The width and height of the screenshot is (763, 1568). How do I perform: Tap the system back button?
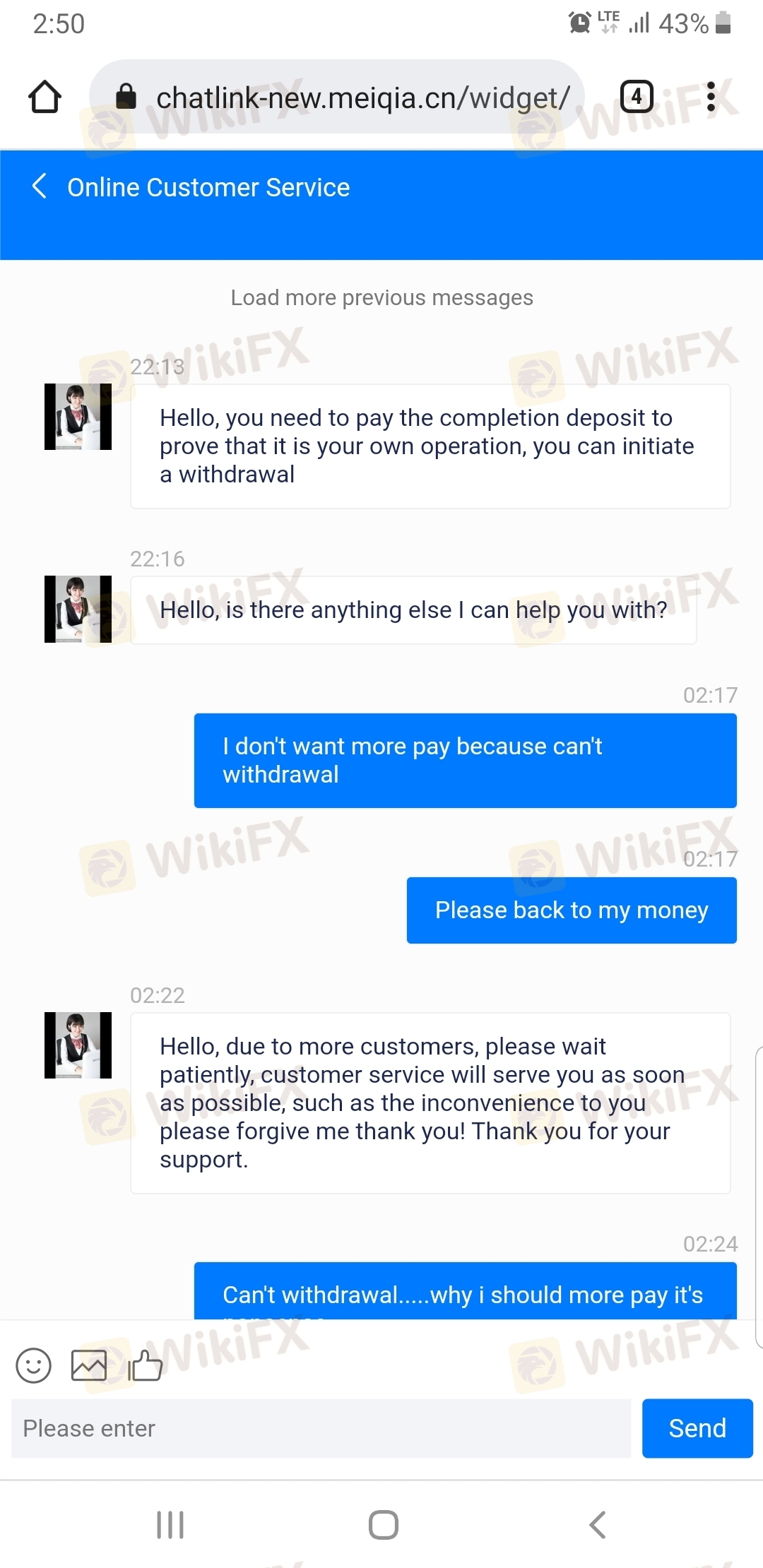coord(598,1524)
